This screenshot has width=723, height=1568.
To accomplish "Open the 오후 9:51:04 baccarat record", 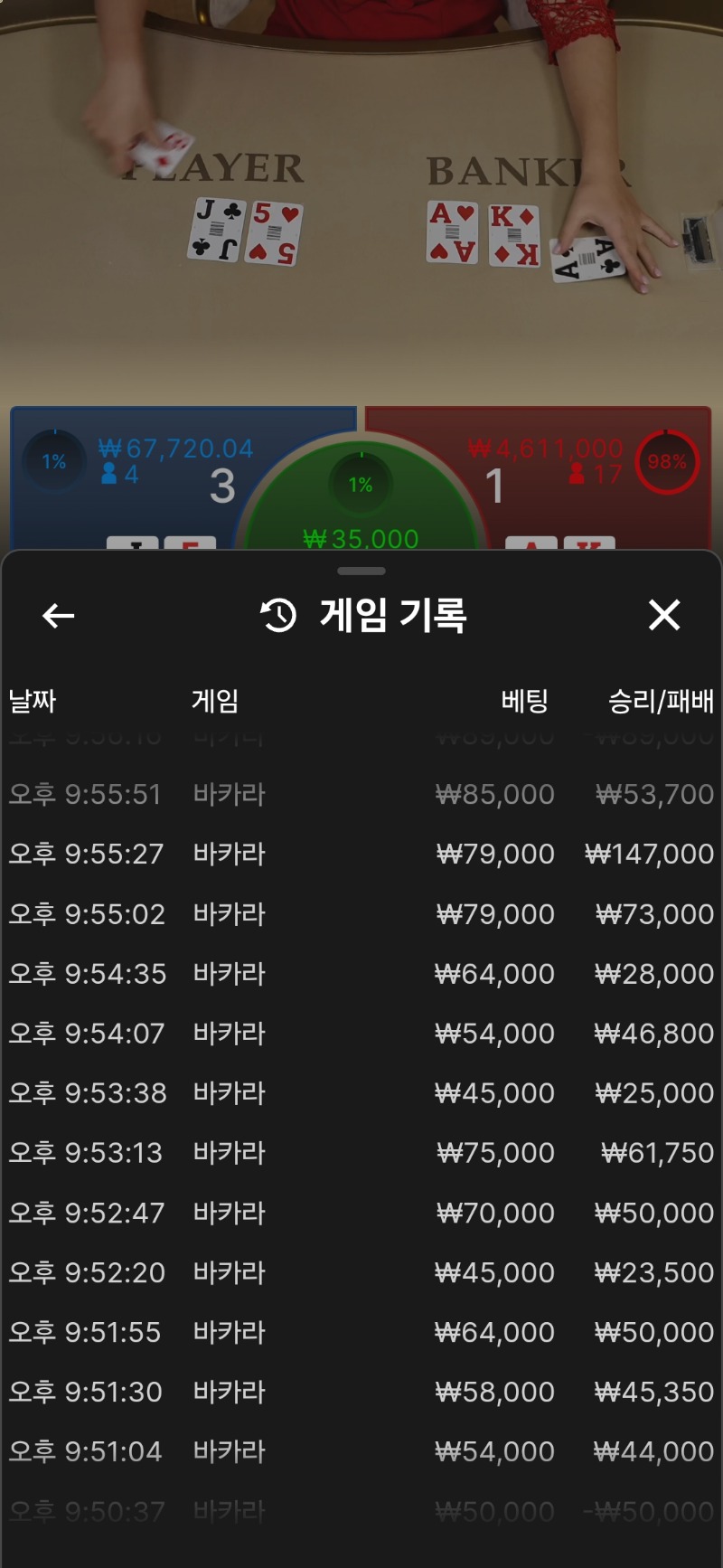I will coord(361,1451).
